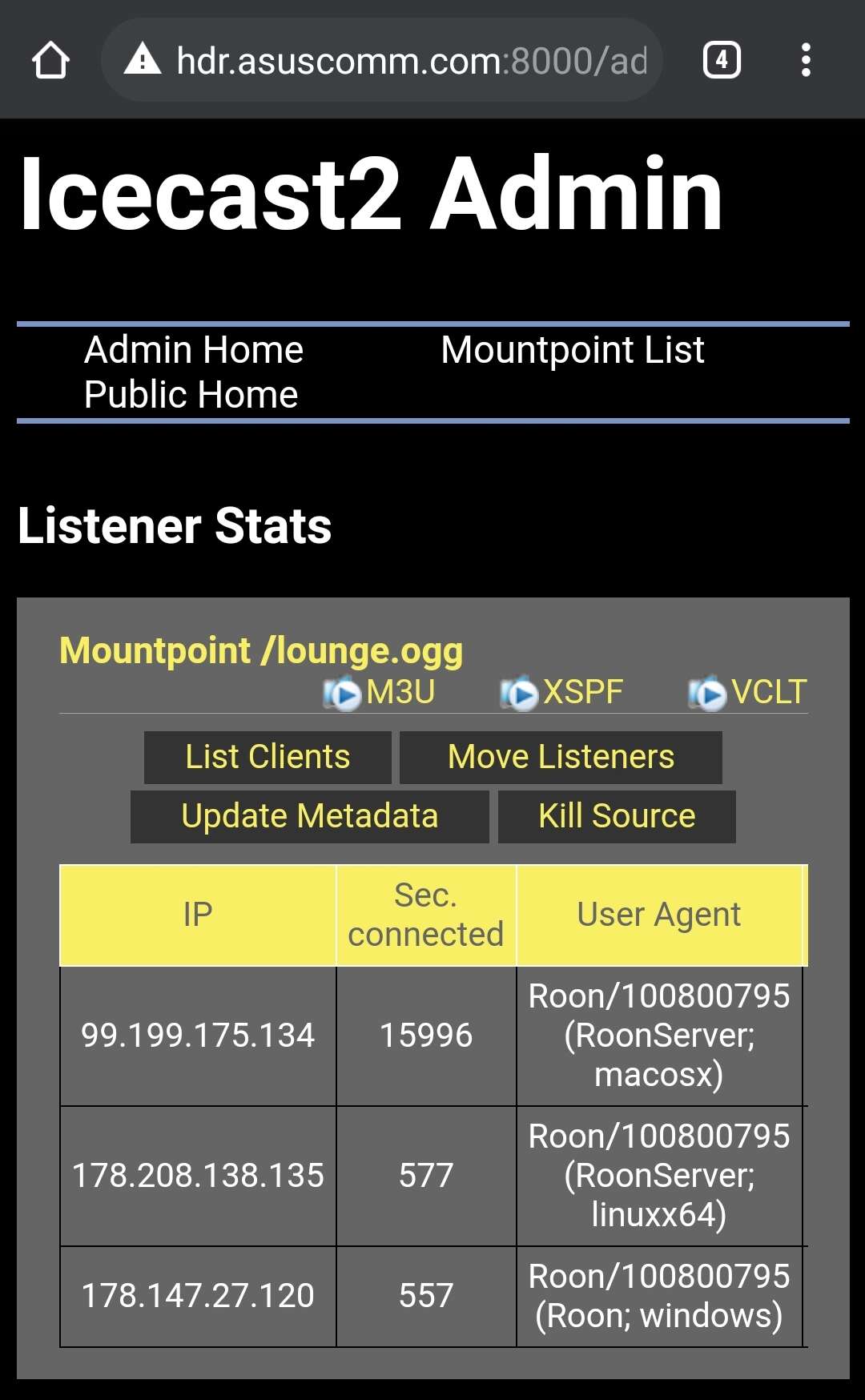
Task: Tap the URL address bar
Action: click(382, 60)
